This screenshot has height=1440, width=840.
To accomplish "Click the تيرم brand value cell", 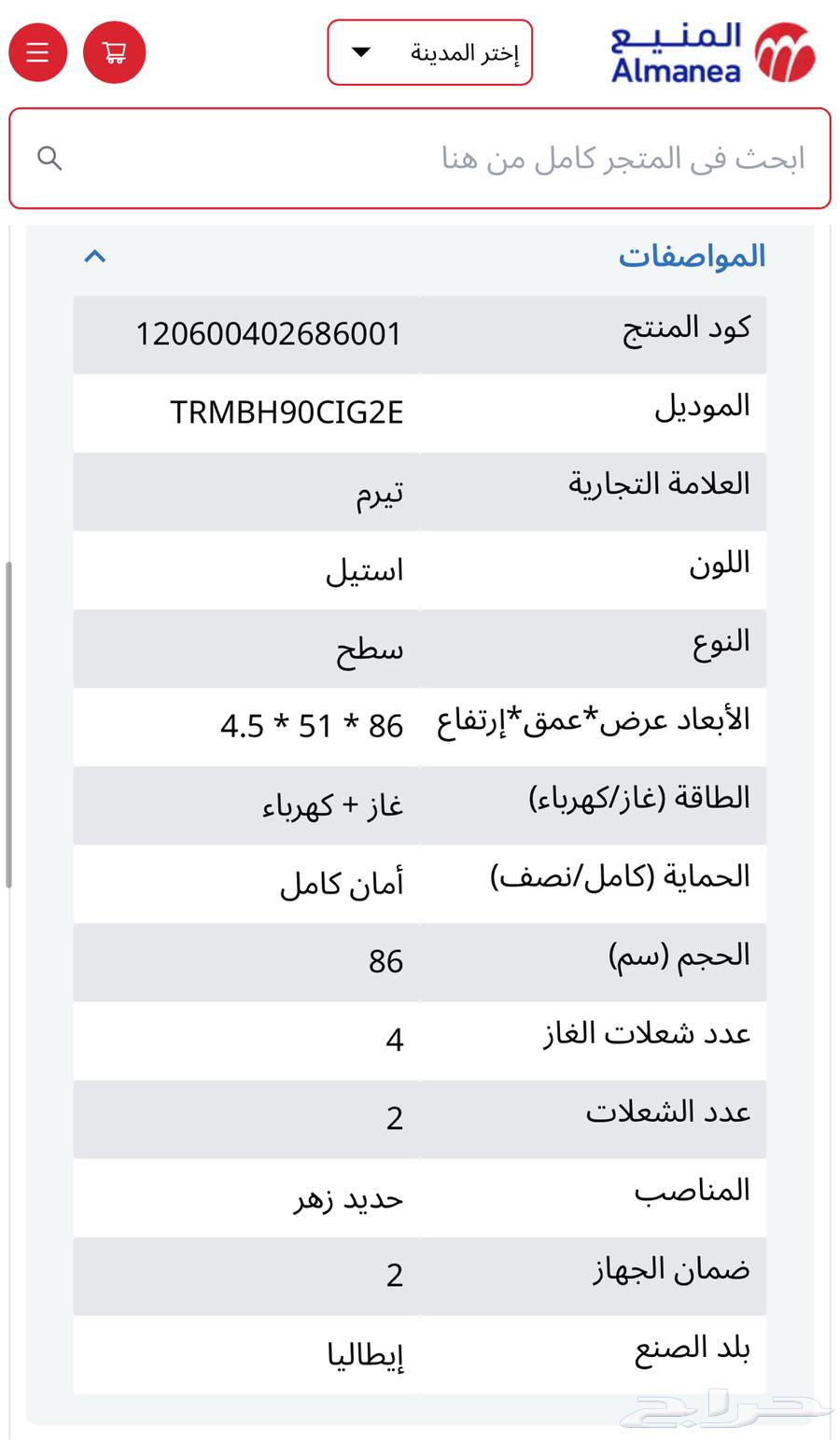I will [377, 492].
